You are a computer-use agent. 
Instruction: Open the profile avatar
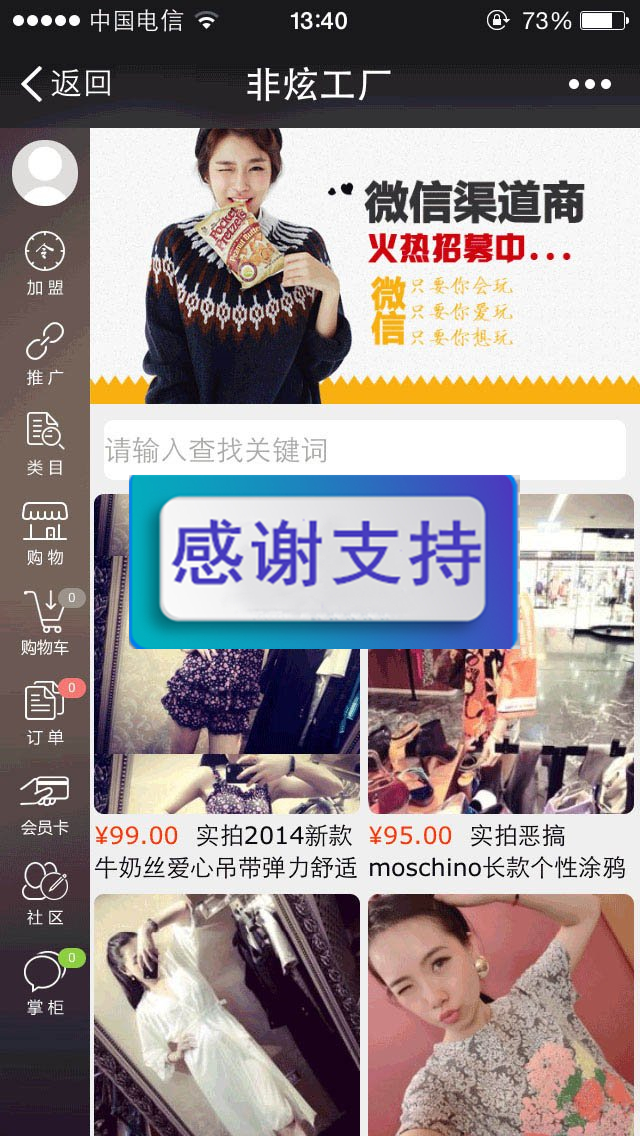pyautogui.click(x=45, y=173)
